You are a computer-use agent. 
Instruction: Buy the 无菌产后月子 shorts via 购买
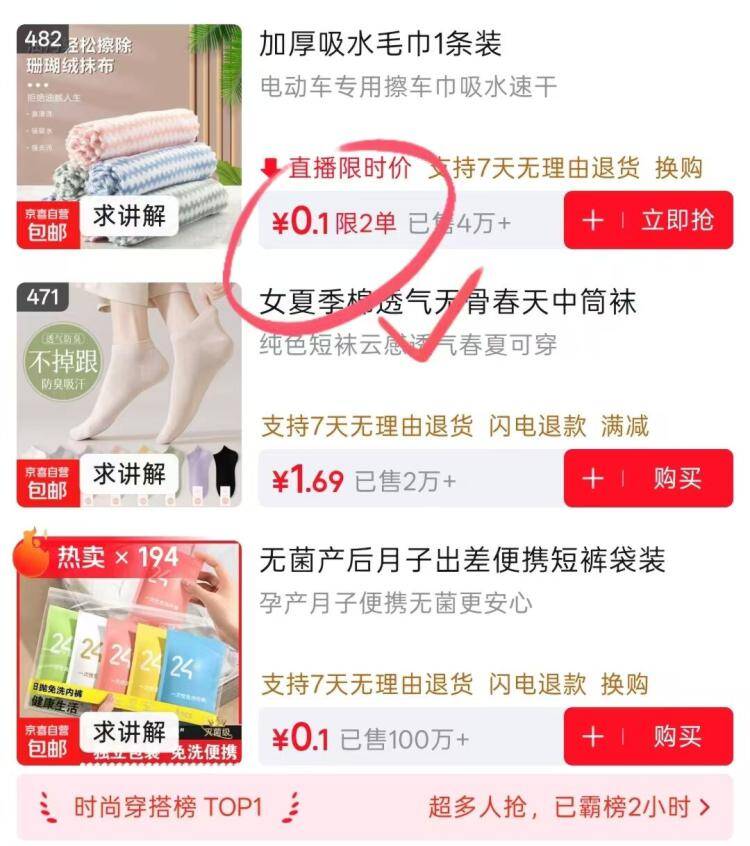click(x=678, y=736)
